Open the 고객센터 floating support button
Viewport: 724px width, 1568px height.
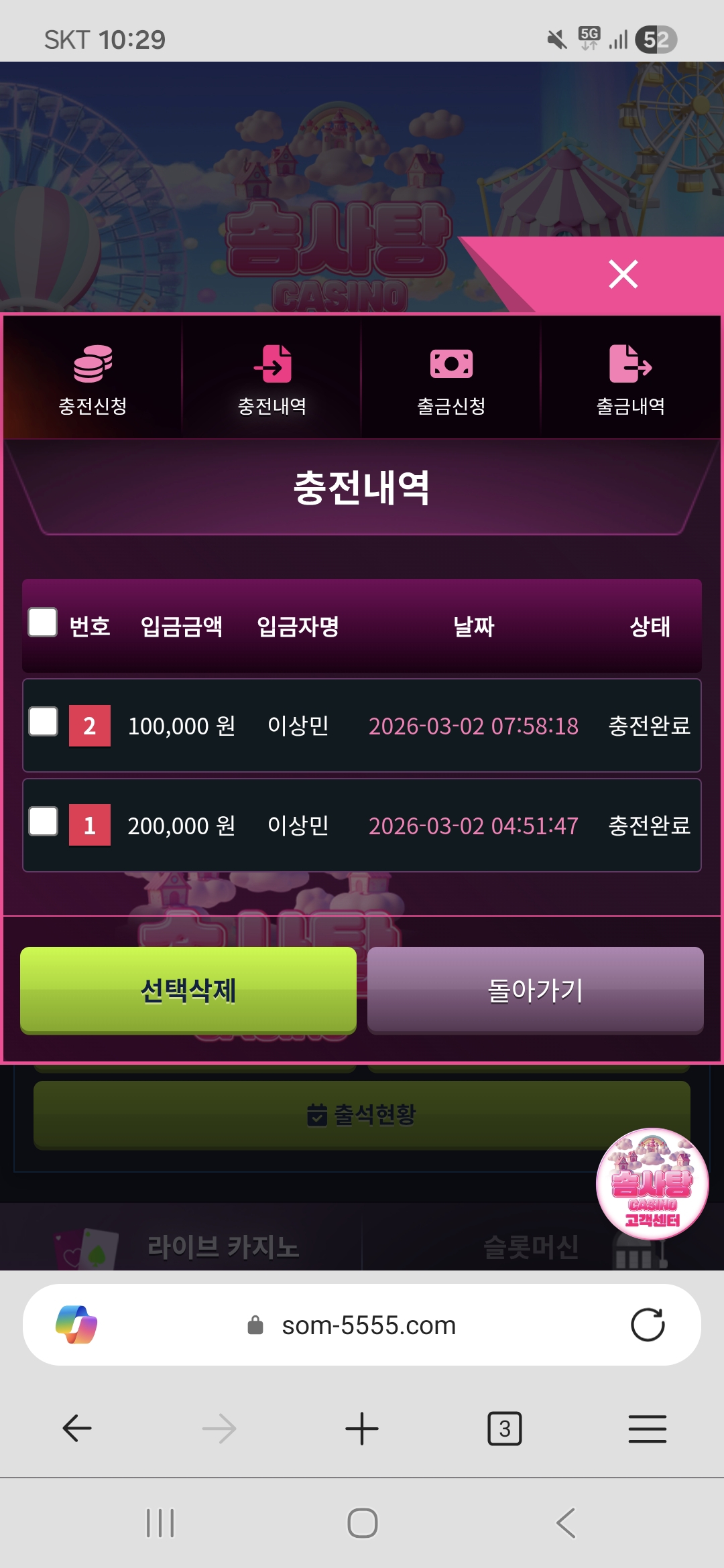pyautogui.click(x=652, y=1184)
